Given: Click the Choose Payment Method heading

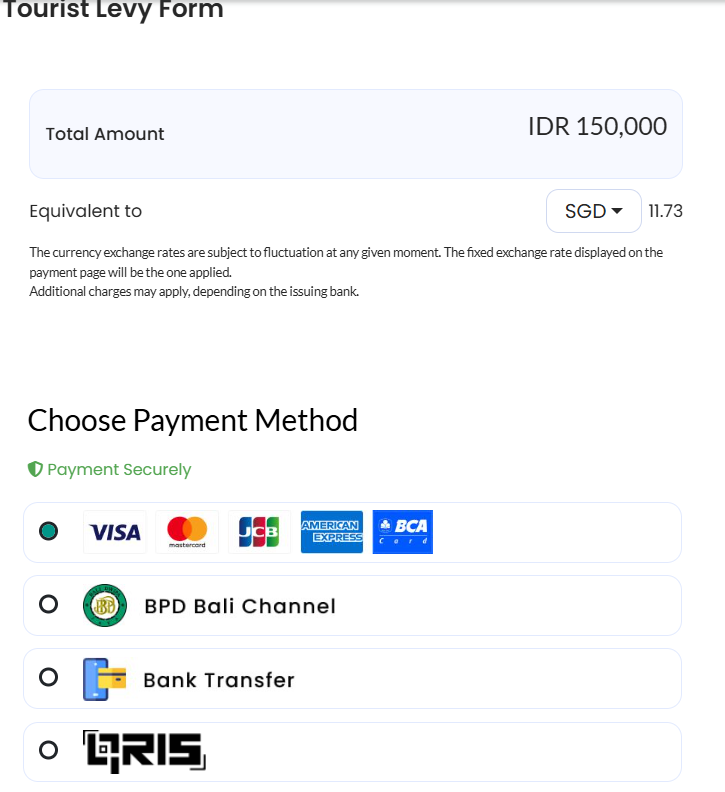Looking at the screenshot, I should (x=192, y=420).
